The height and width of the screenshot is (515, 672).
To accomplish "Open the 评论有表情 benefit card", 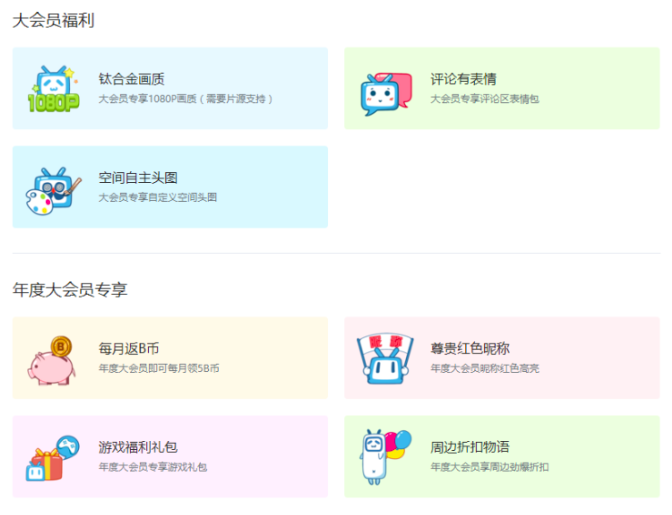I will 501,88.
